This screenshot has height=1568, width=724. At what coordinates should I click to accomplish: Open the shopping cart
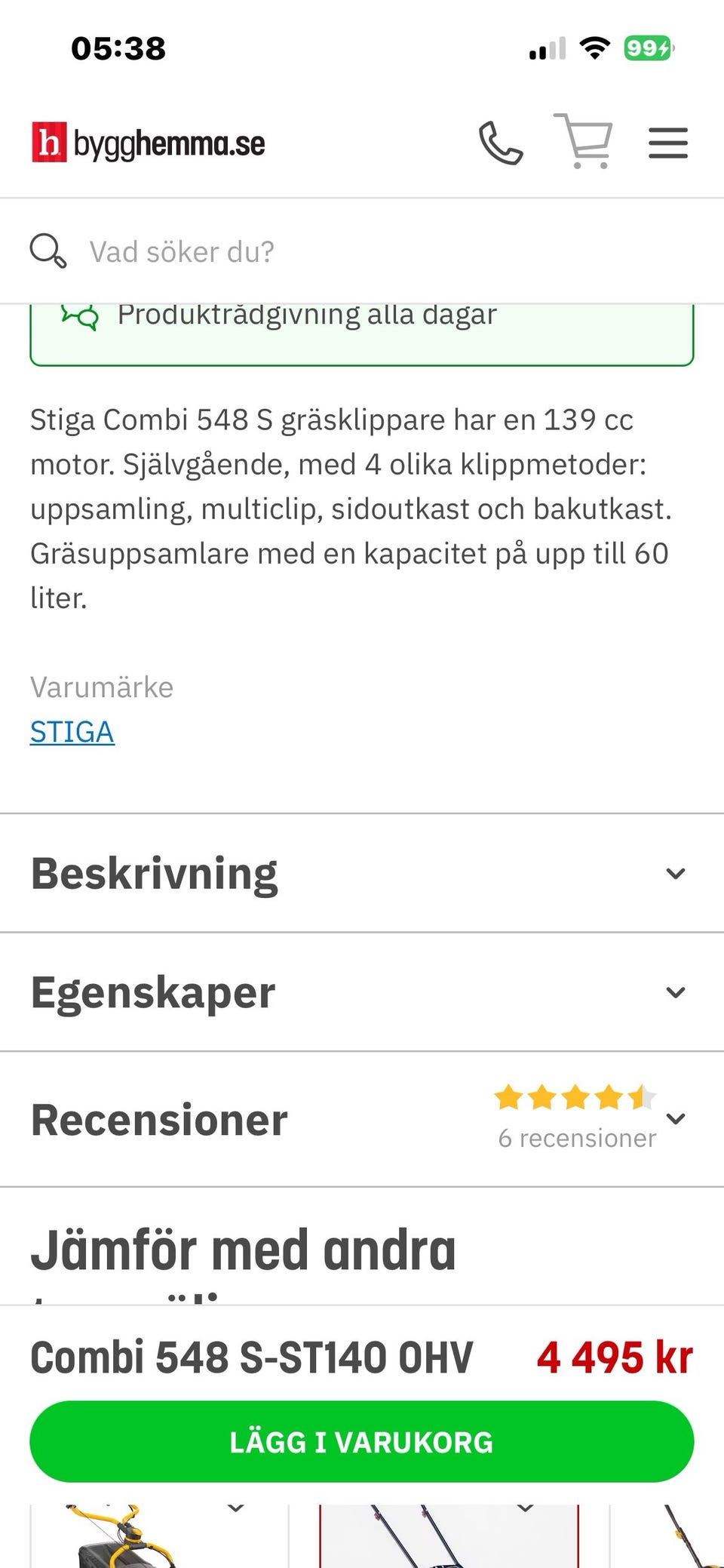583,141
